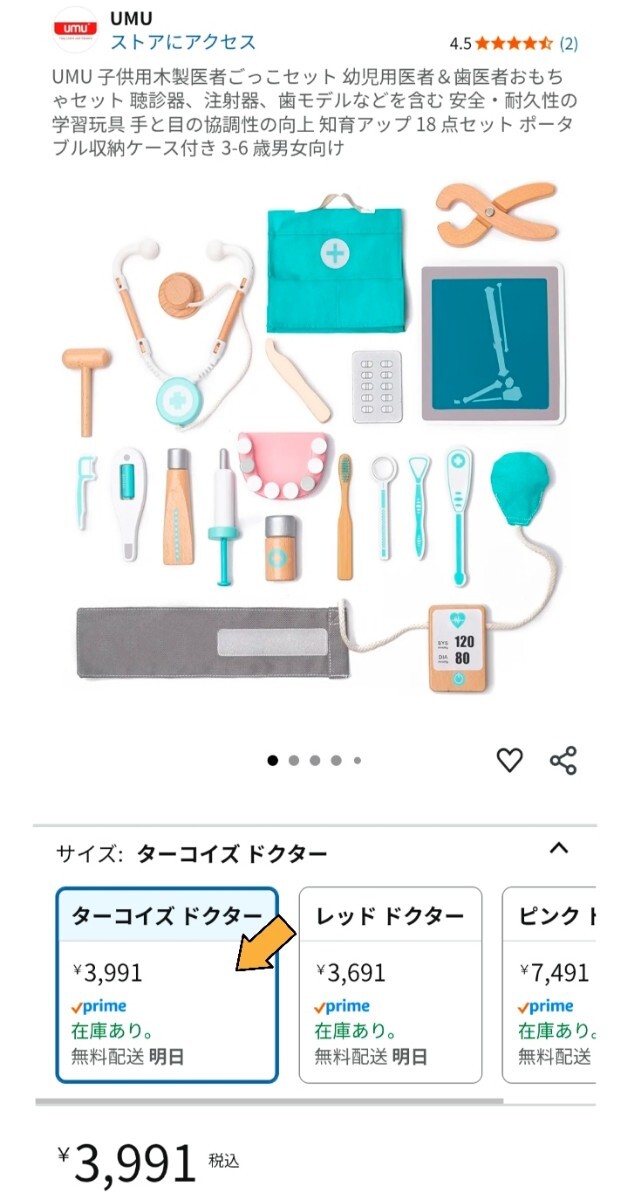
Task: Tap the image page indicator dots
Action: (315, 760)
